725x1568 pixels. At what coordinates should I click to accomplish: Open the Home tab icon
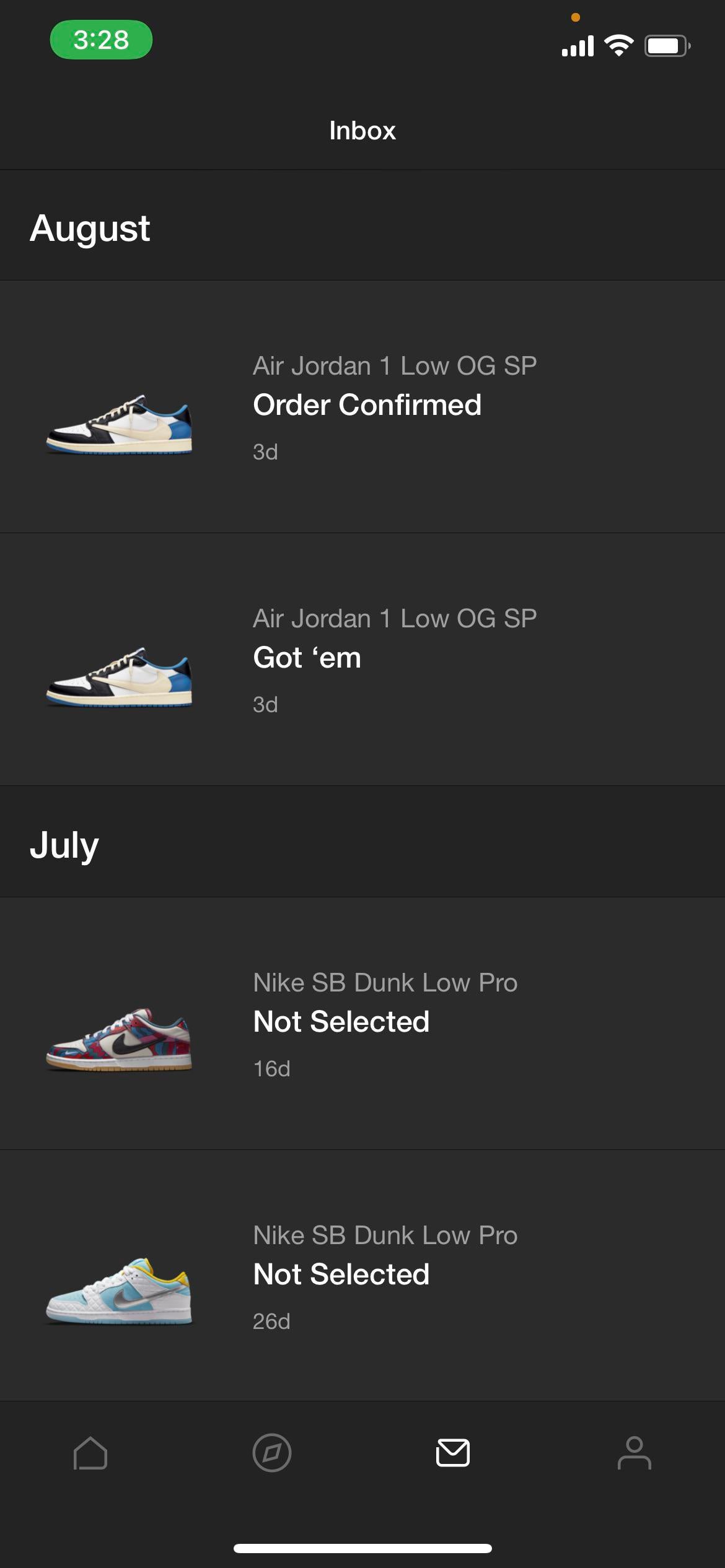[x=90, y=1453]
